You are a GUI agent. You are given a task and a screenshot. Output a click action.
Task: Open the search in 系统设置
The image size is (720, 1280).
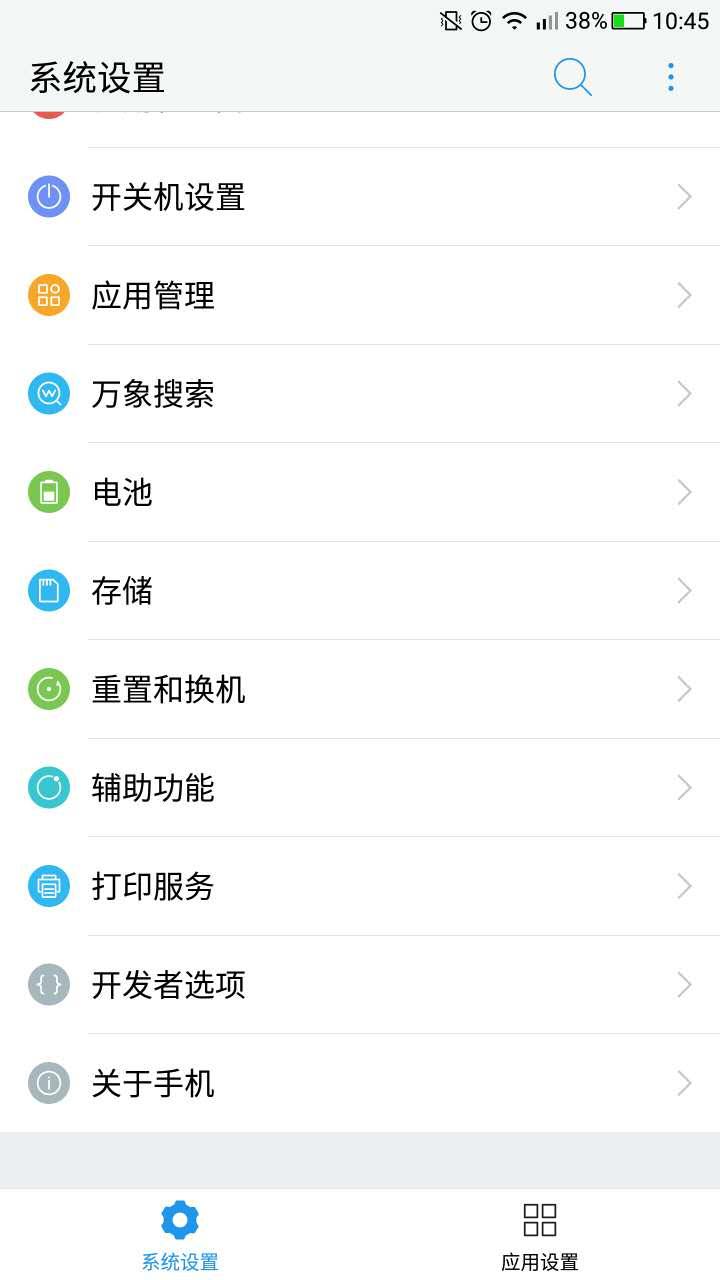[x=572, y=77]
